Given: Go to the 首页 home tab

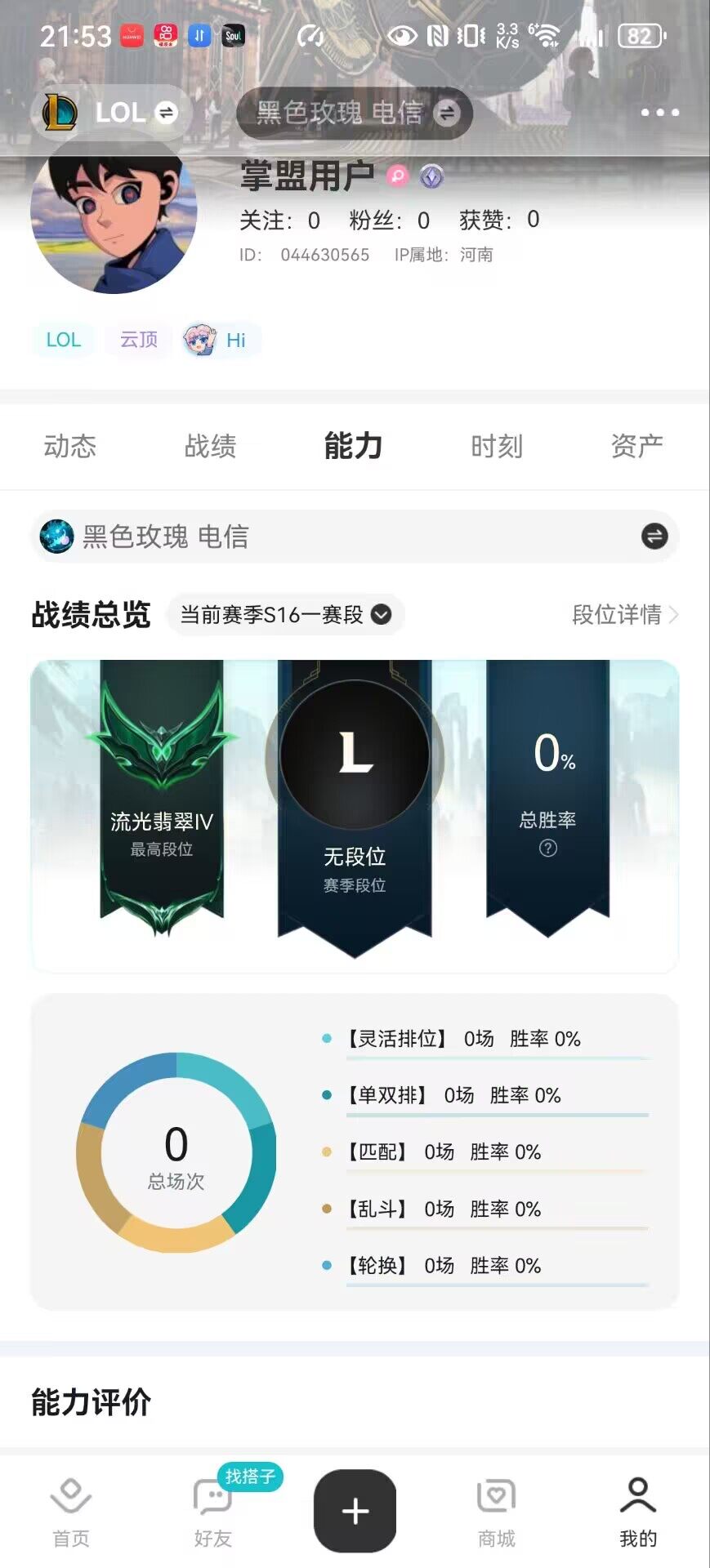Looking at the screenshot, I should (x=71, y=1512).
